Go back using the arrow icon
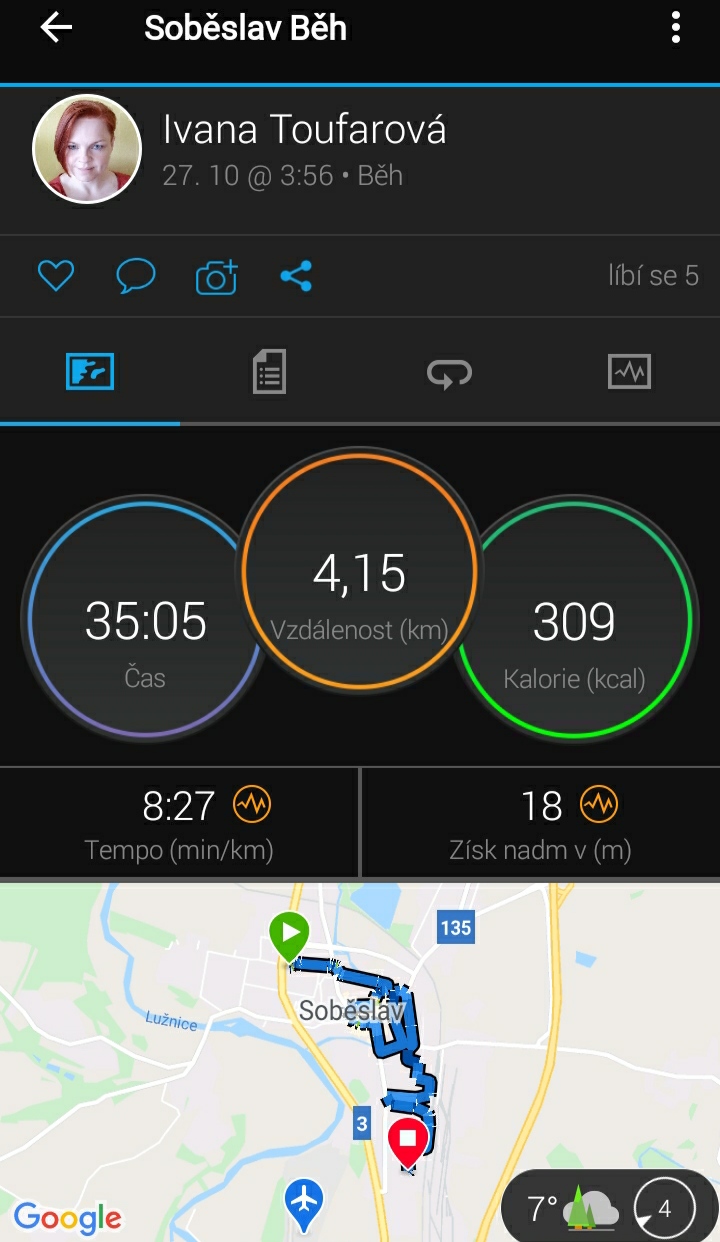The width and height of the screenshot is (720, 1242). click(x=56, y=28)
